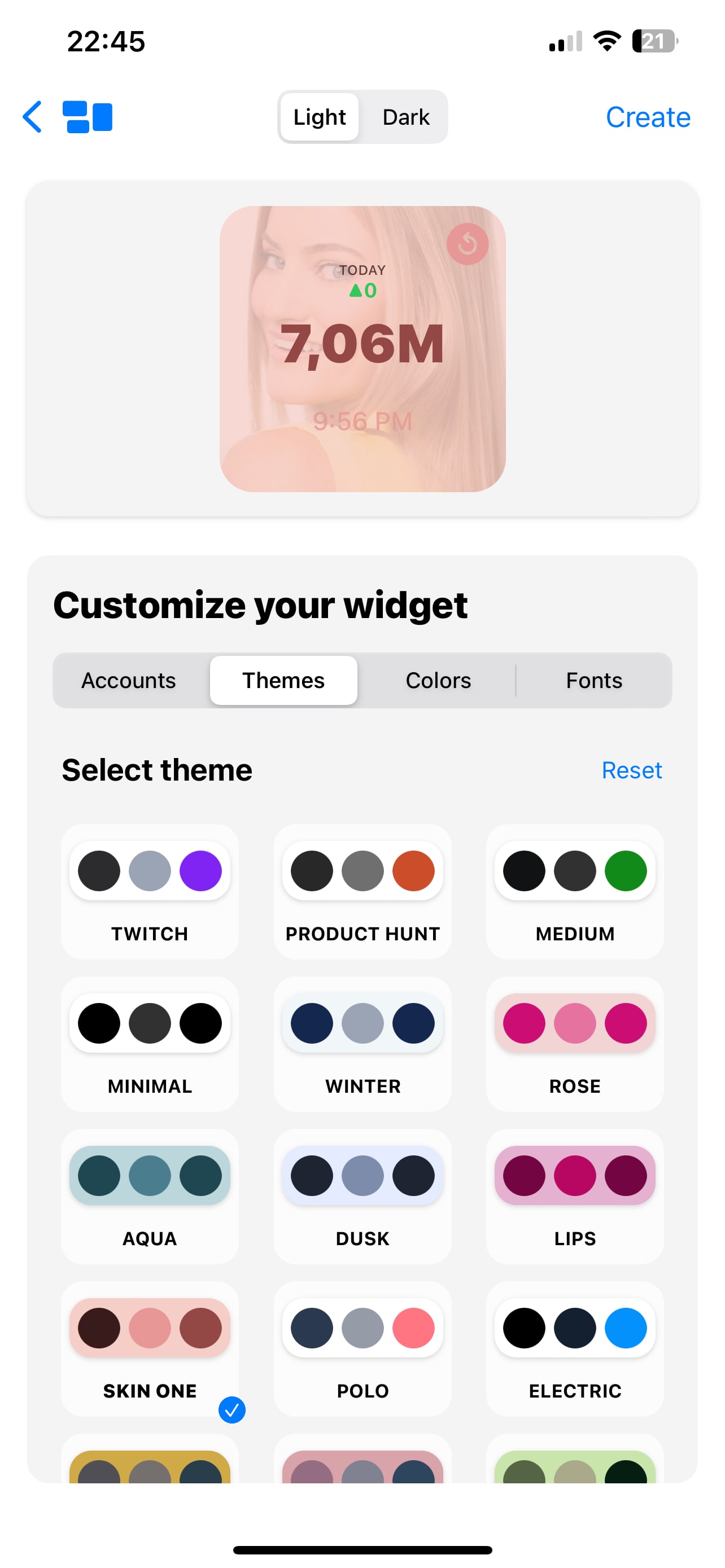725x1568 pixels.
Task: Apply the Dusk theme
Action: pyautogui.click(x=362, y=1196)
